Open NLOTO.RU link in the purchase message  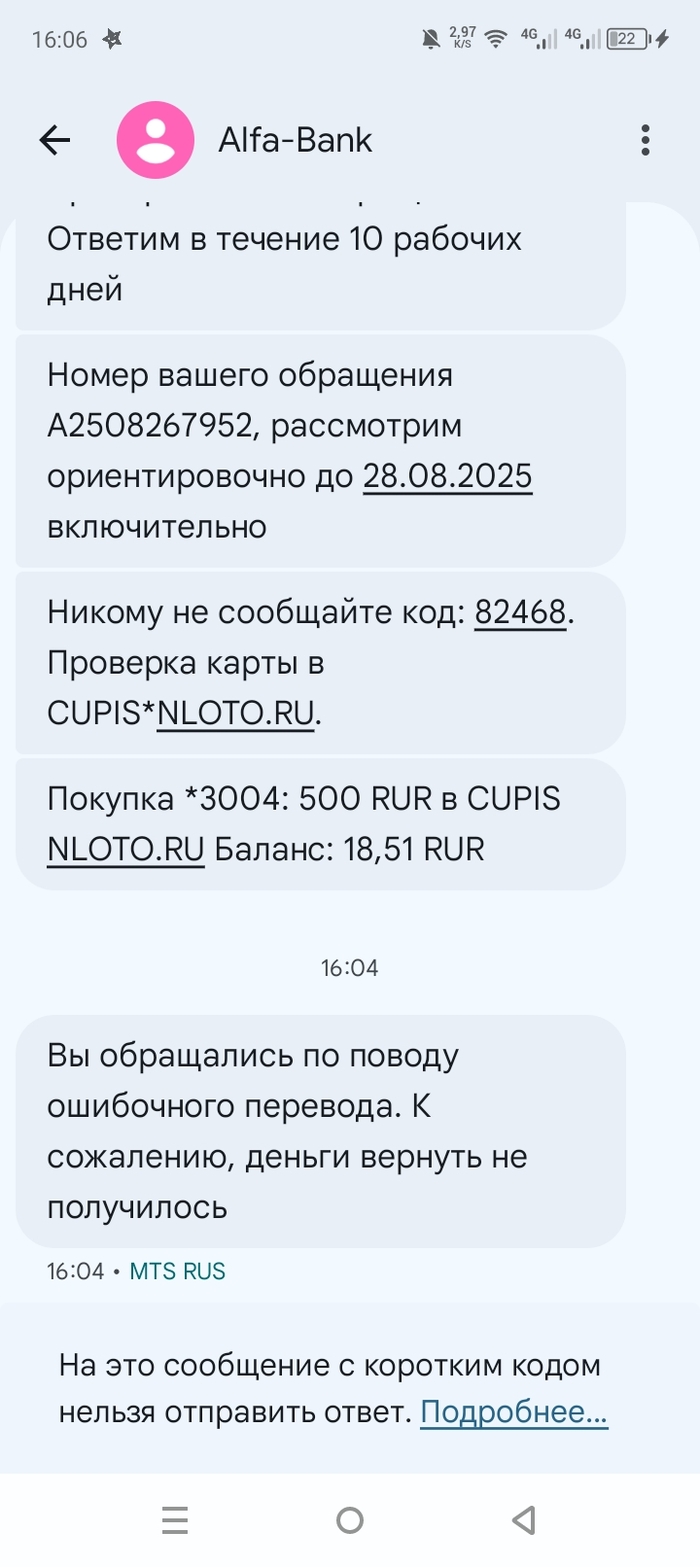coord(125,850)
